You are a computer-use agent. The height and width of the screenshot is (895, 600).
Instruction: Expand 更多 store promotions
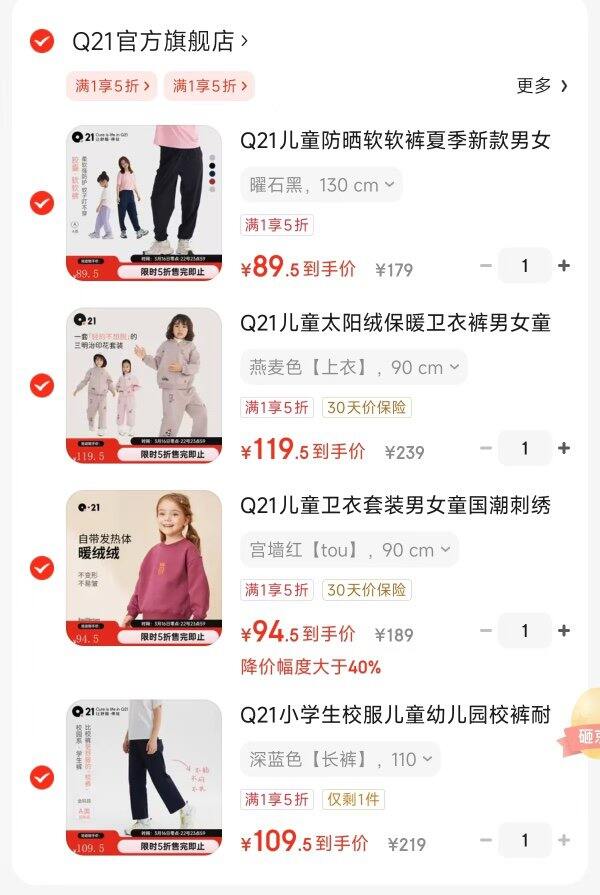click(542, 86)
